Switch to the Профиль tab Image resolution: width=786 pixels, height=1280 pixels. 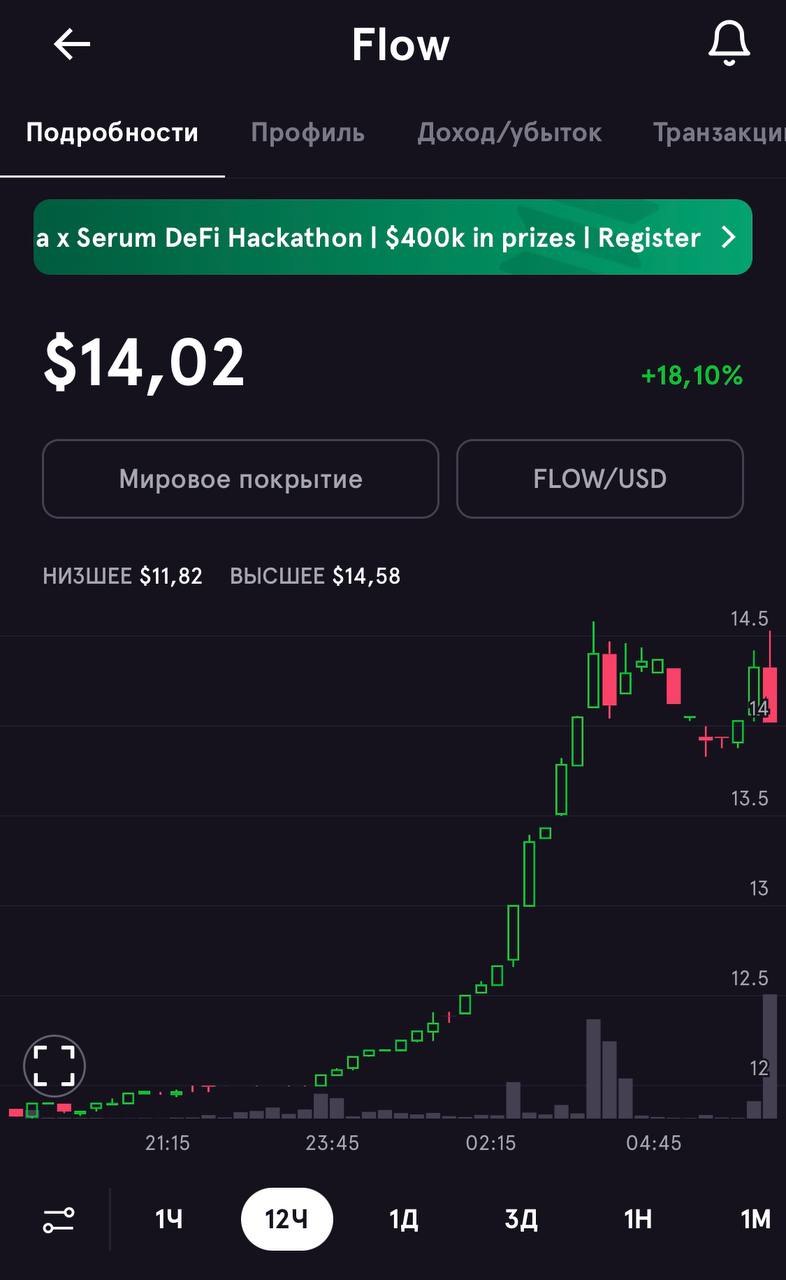(x=307, y=133)
